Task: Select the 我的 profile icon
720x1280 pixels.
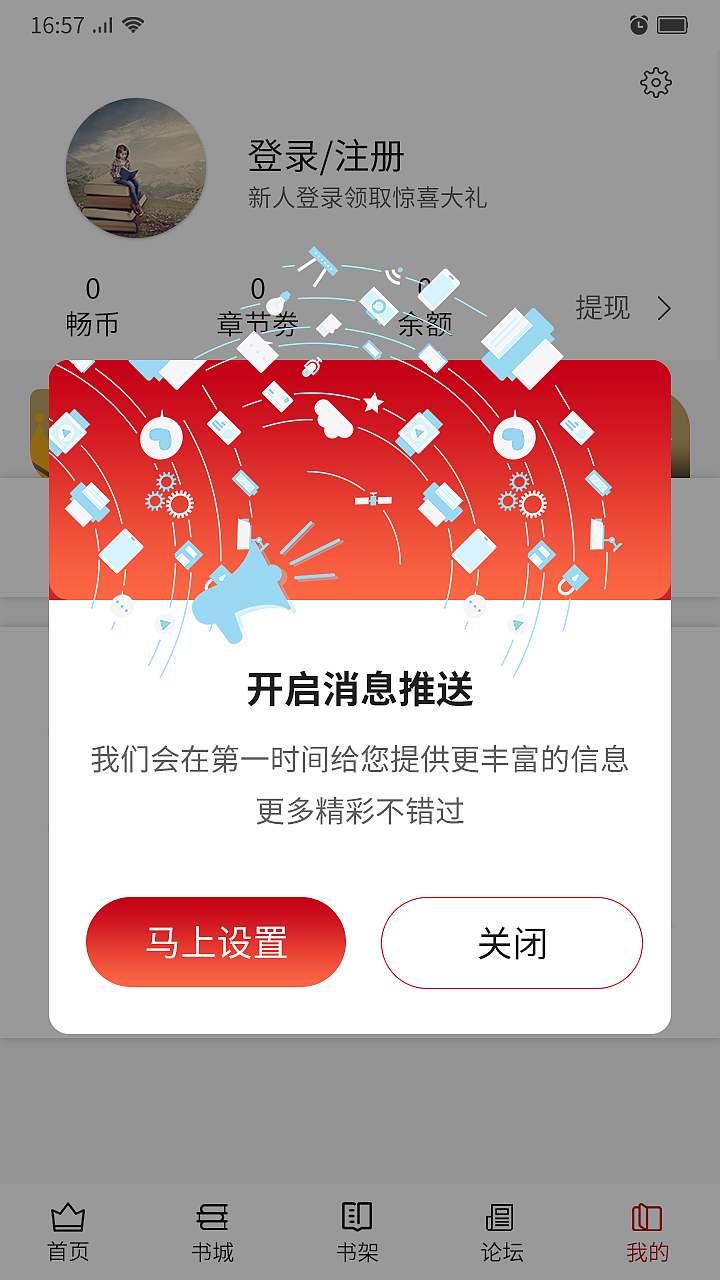Action: point(646,1218)
